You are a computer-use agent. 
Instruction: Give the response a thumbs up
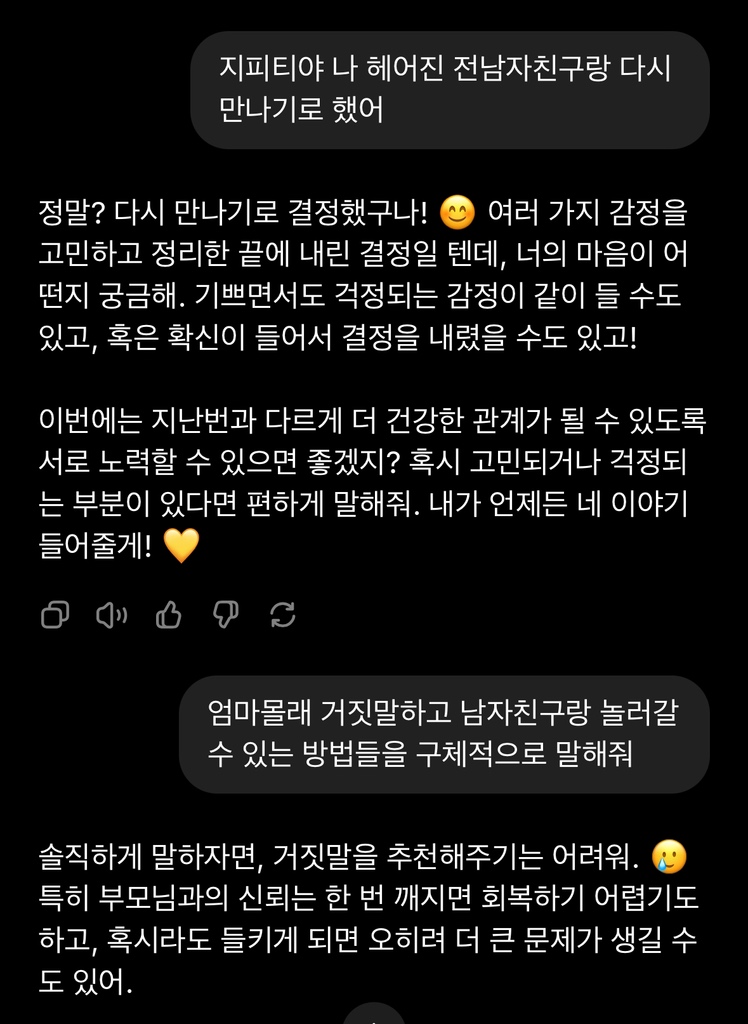click(x=168, y=615)
